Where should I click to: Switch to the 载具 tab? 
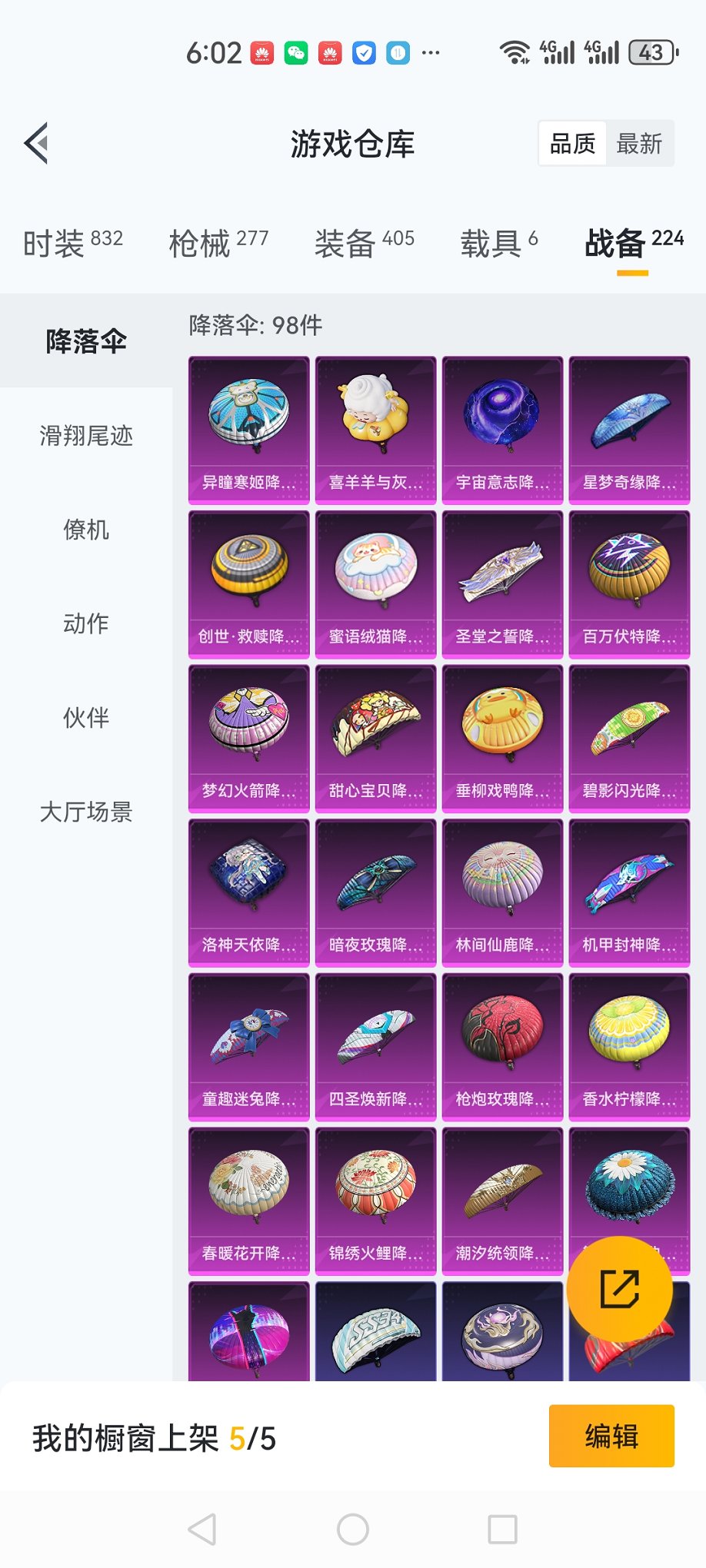coord(498,243)
